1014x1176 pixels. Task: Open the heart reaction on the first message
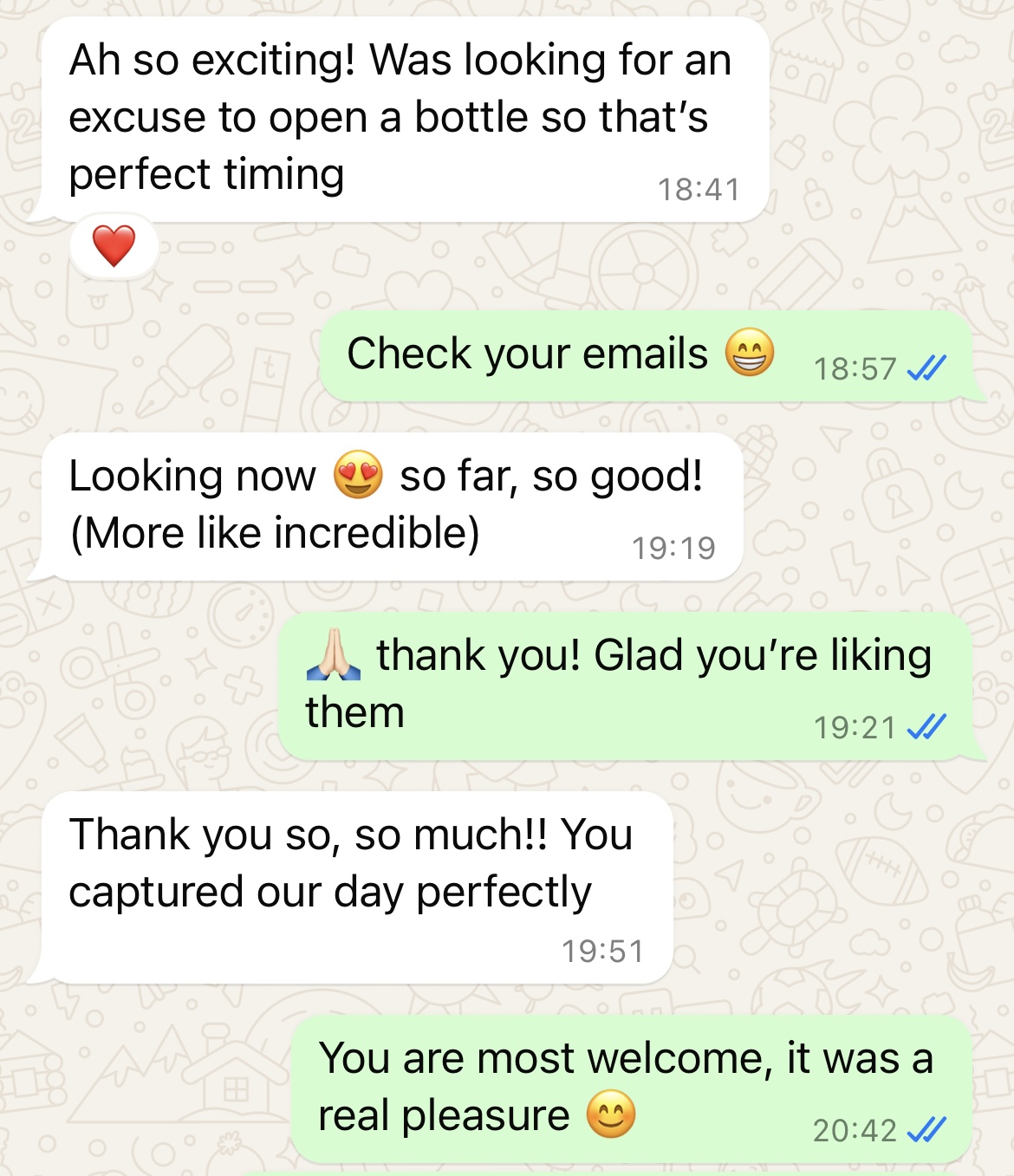point(114,246)
